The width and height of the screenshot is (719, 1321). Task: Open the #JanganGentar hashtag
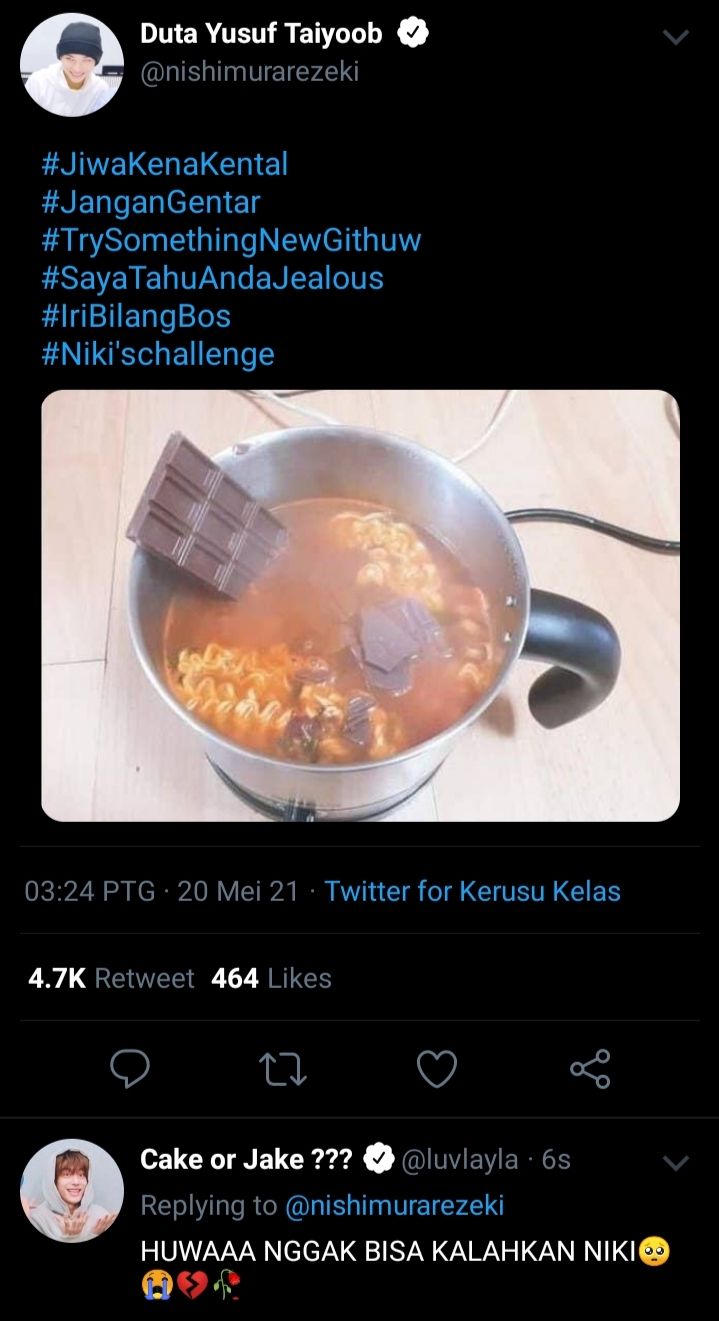point(151,202)
